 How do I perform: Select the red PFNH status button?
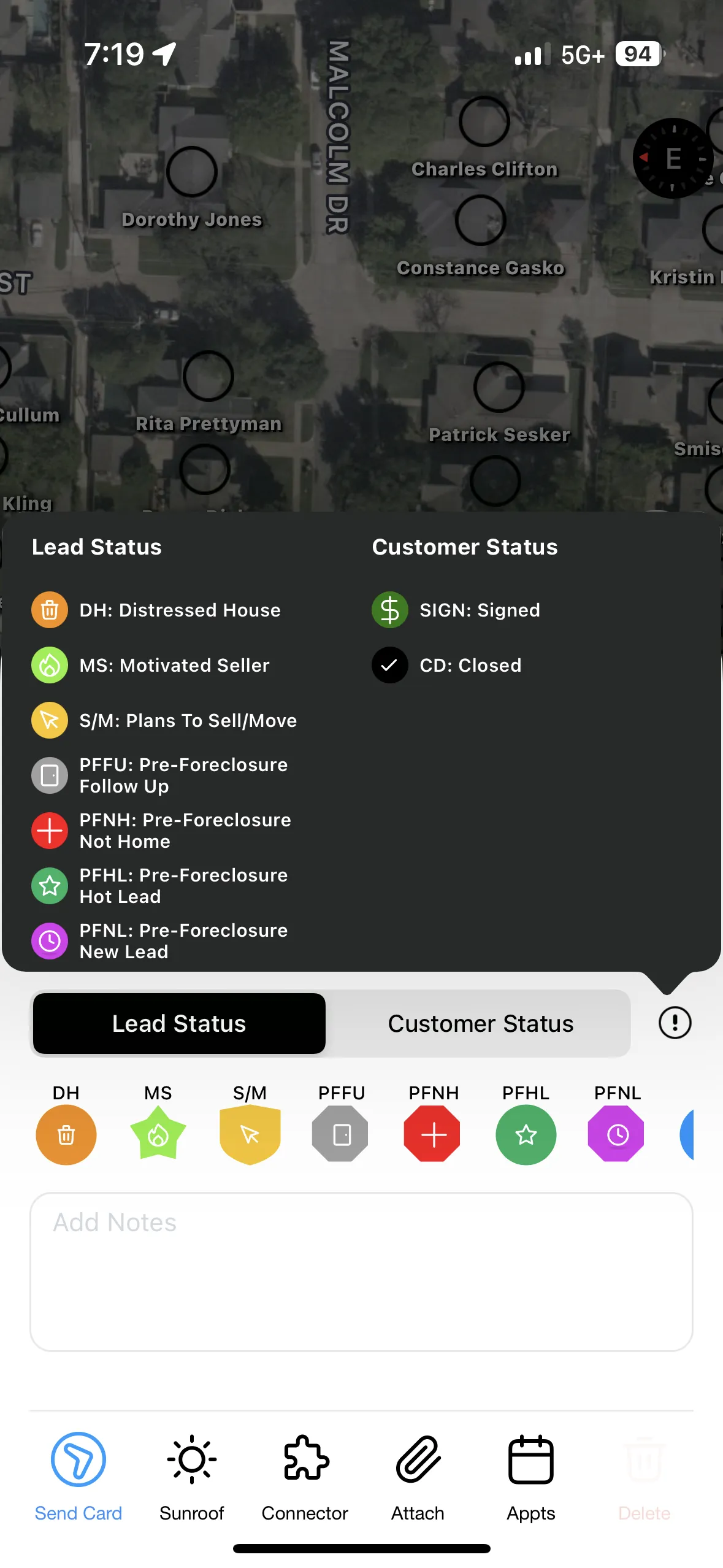click(433, 1134)
